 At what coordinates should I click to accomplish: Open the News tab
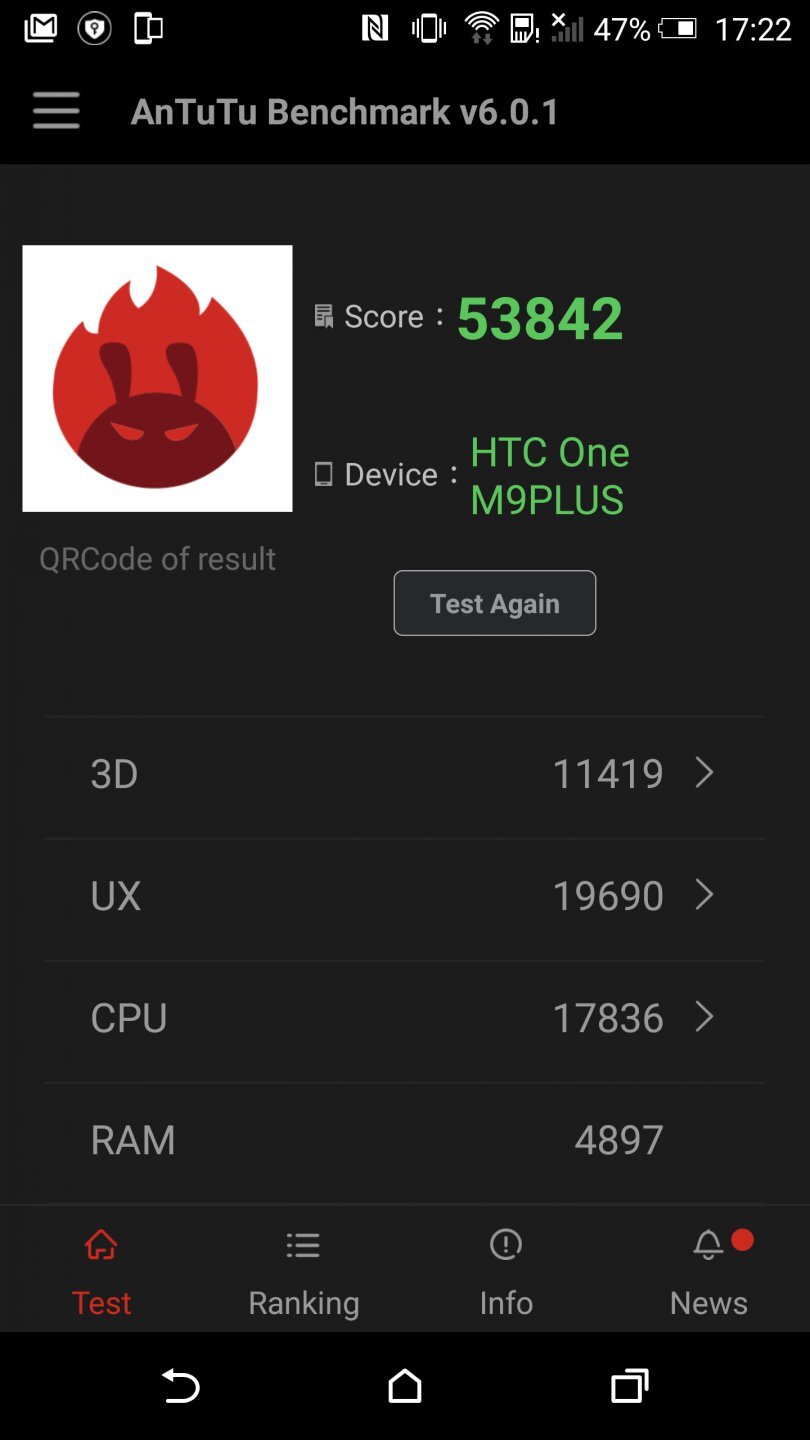(708, 1272)
